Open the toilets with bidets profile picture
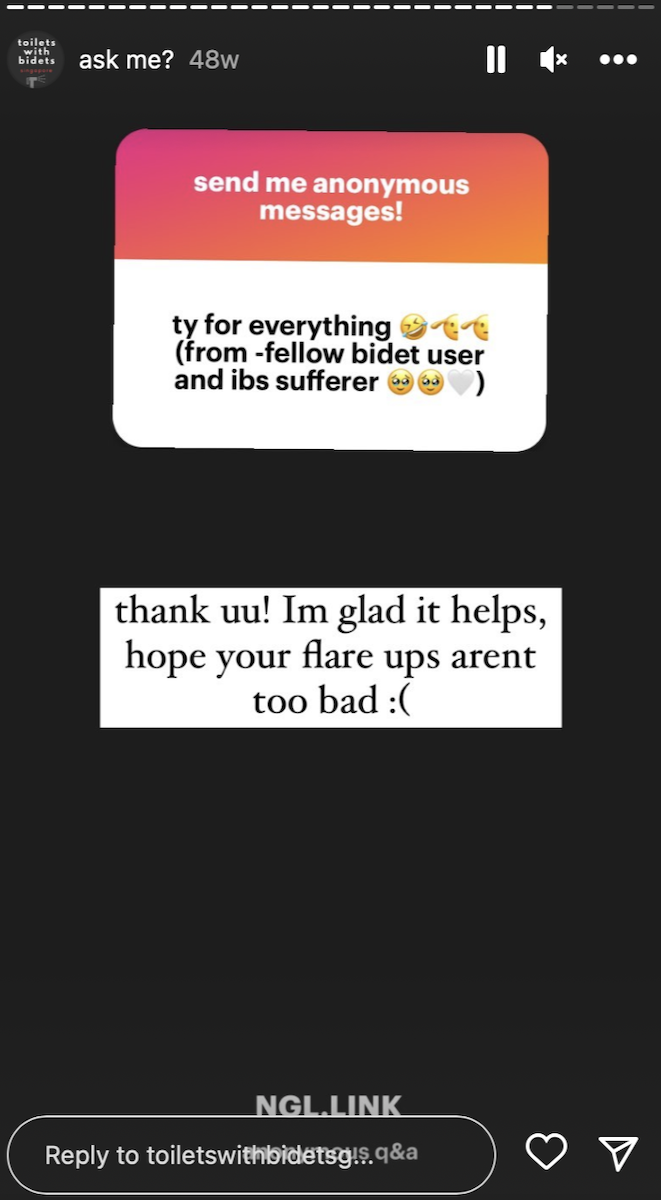The image size is (661, 1200). pyautogui.click(x=35, y=60)
